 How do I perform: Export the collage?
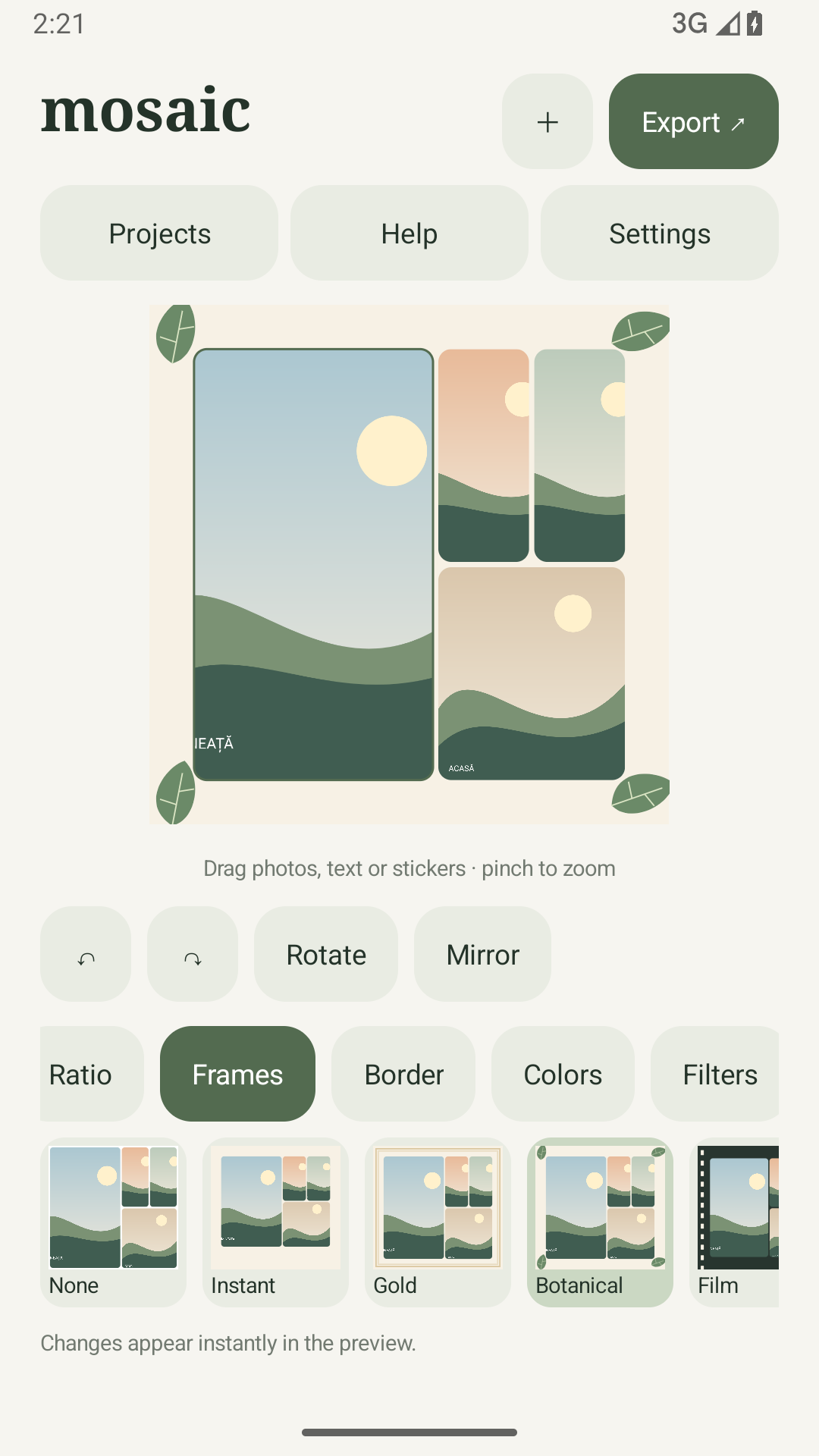pyautogui.click(x=693, y=121)
